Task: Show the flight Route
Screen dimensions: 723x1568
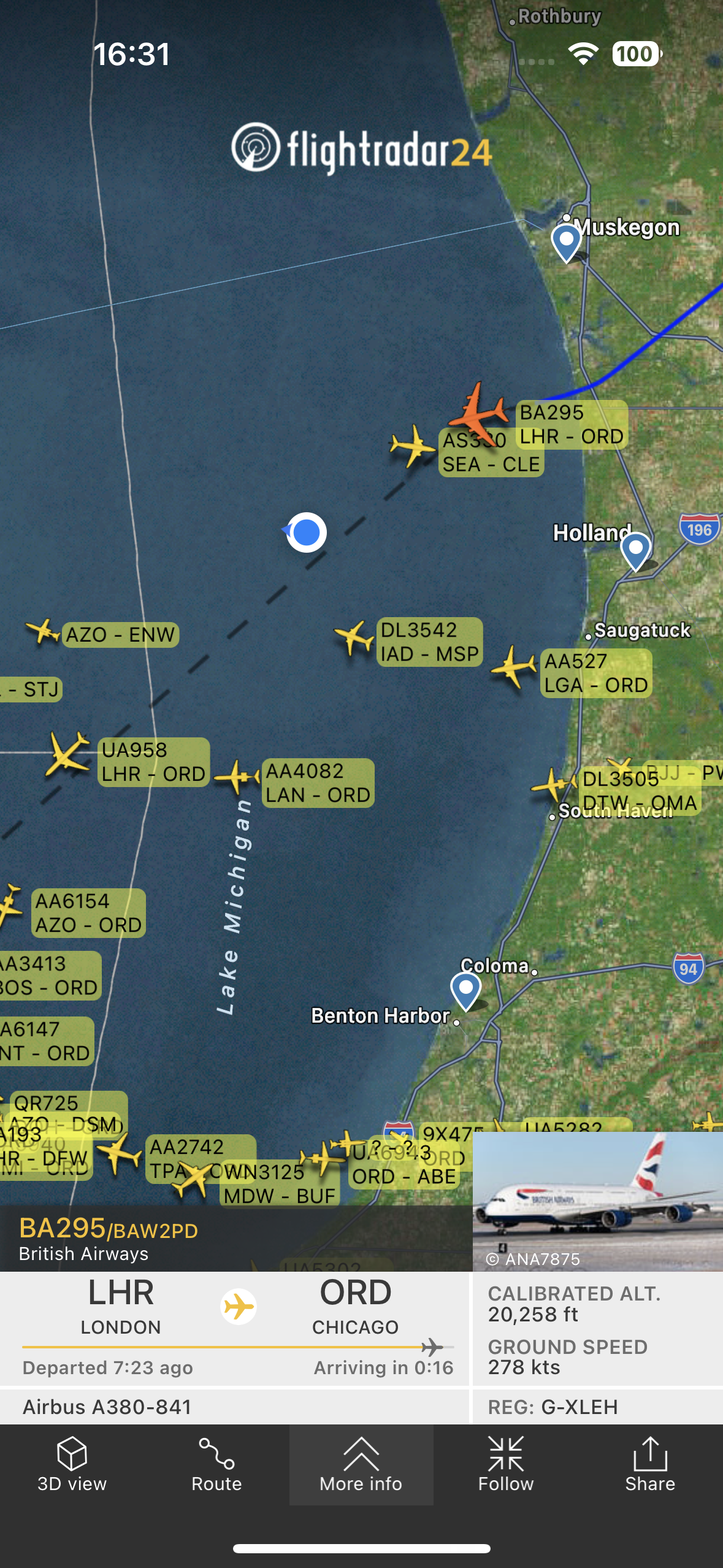Action: click(216, 1464)
